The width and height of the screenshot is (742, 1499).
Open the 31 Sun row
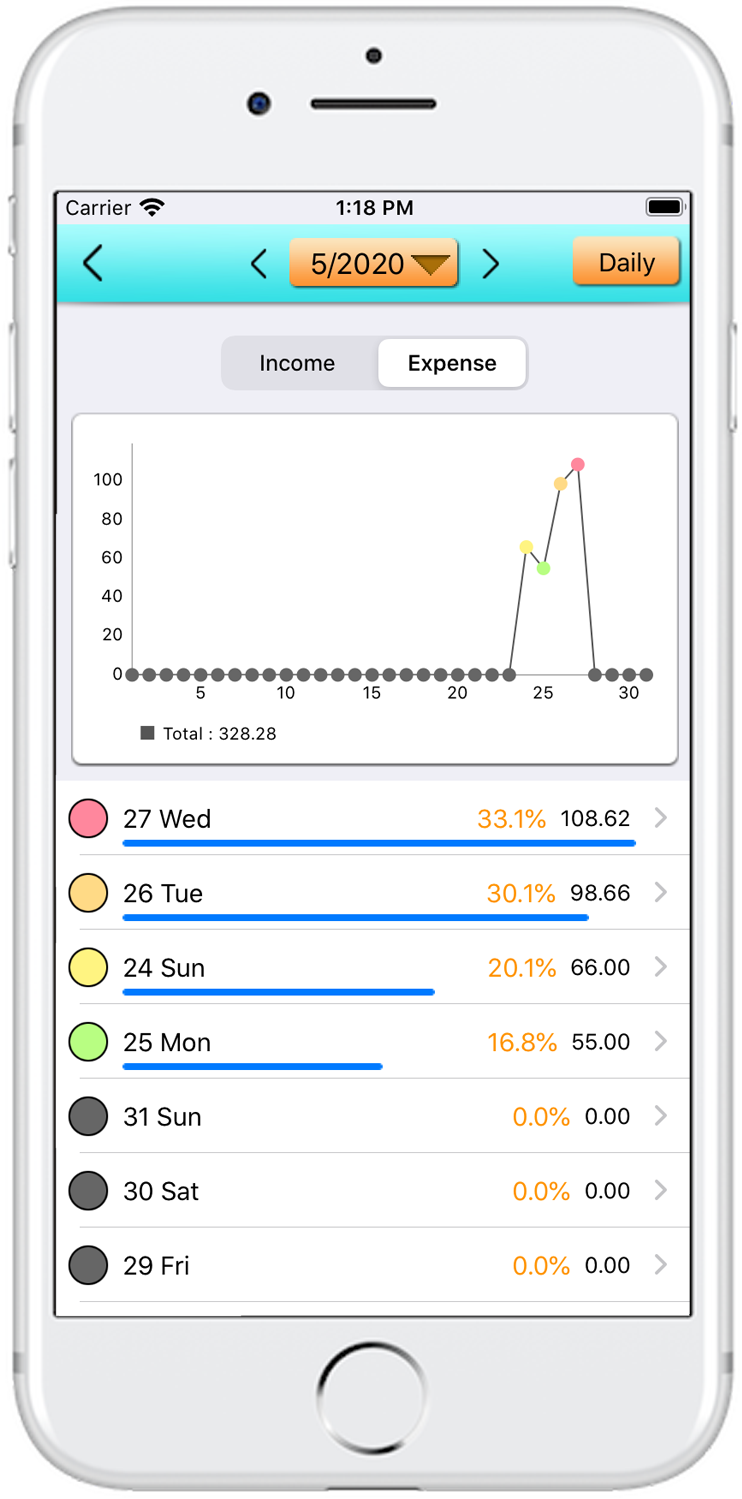point(373,1116)
